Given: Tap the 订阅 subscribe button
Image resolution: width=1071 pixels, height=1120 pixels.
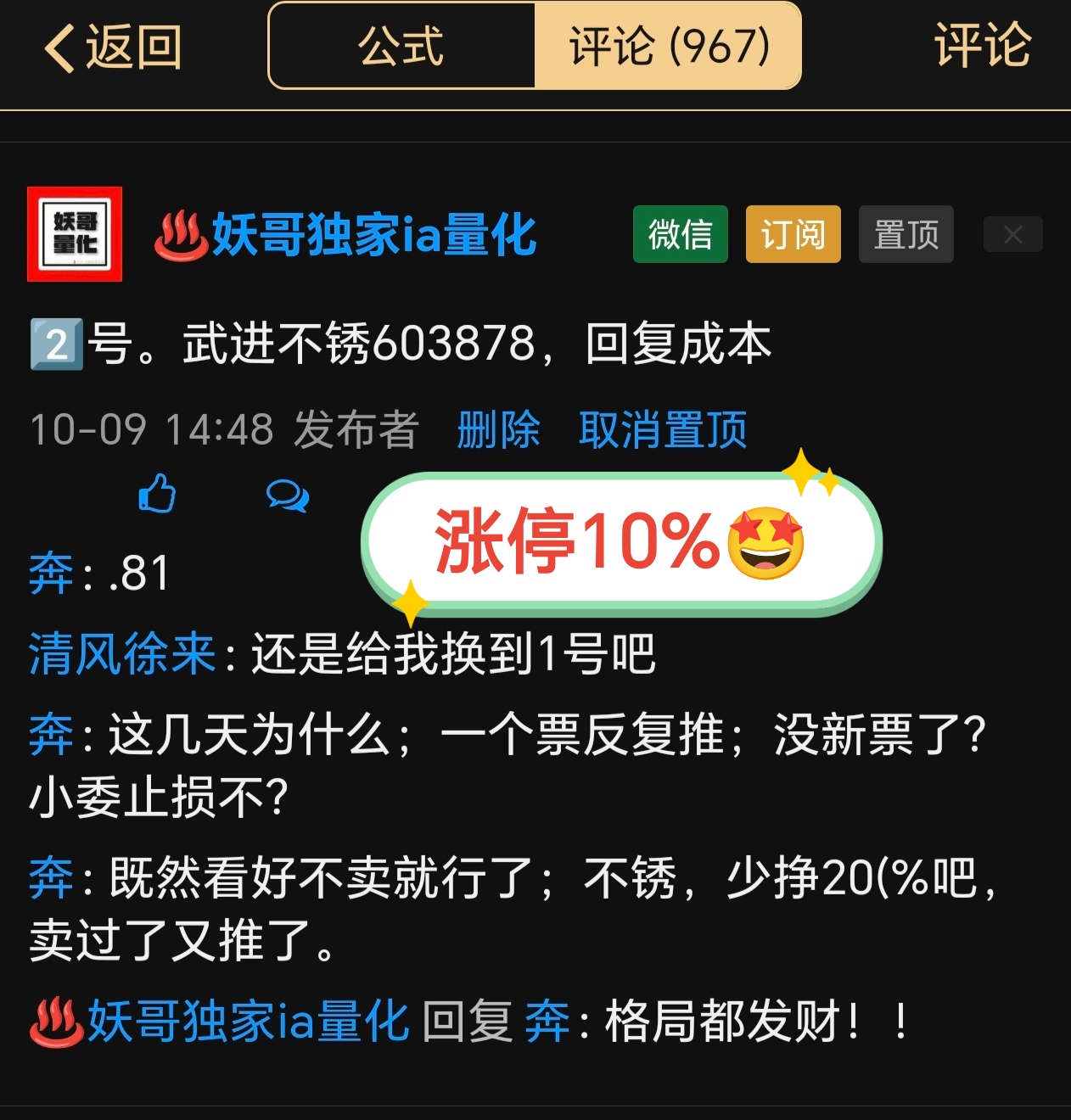Looking at the screenshot, I should [x=793, y=234].
